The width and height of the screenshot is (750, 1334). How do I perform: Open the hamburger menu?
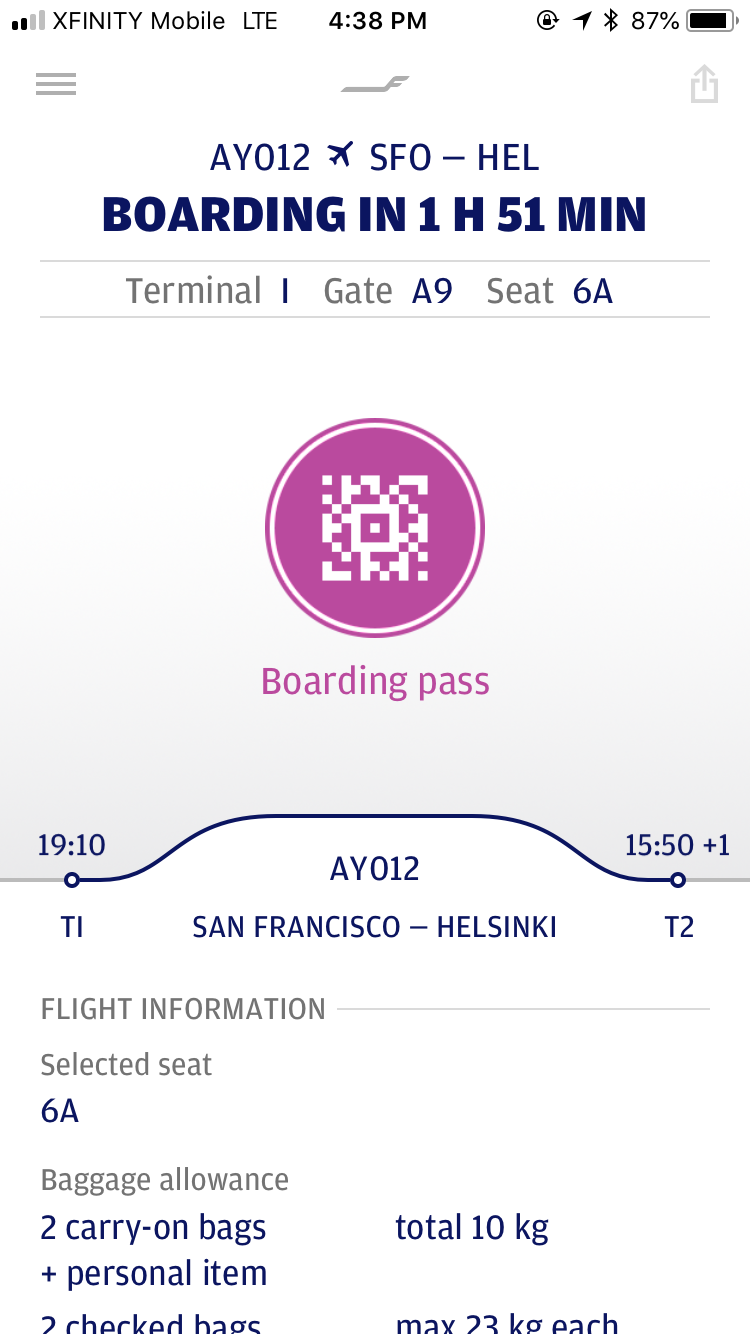(x=56, y=85)
